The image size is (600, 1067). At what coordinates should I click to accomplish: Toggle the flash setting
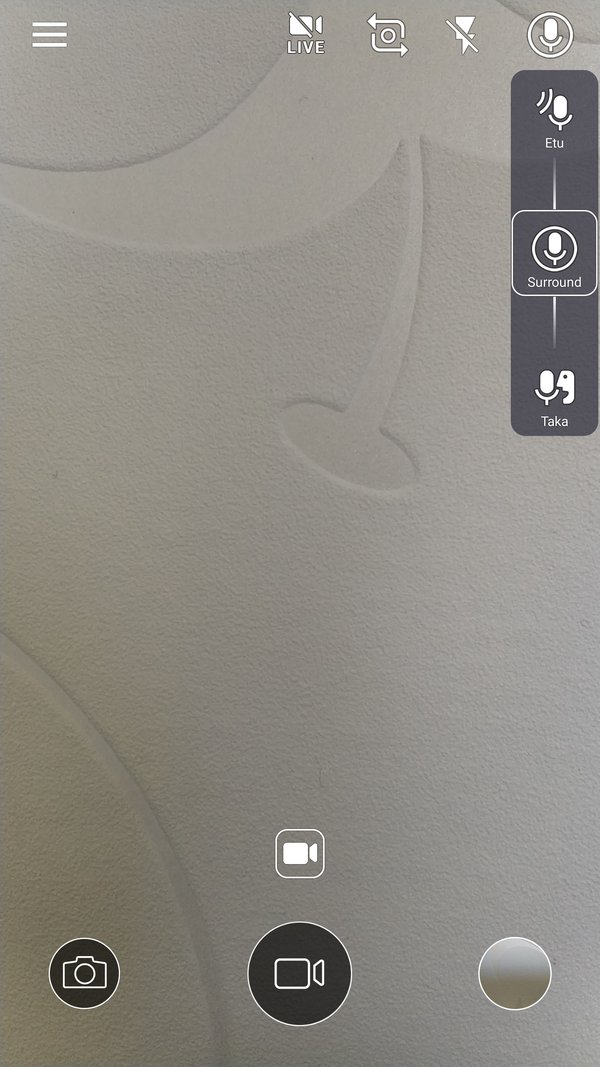pos(462,36)
